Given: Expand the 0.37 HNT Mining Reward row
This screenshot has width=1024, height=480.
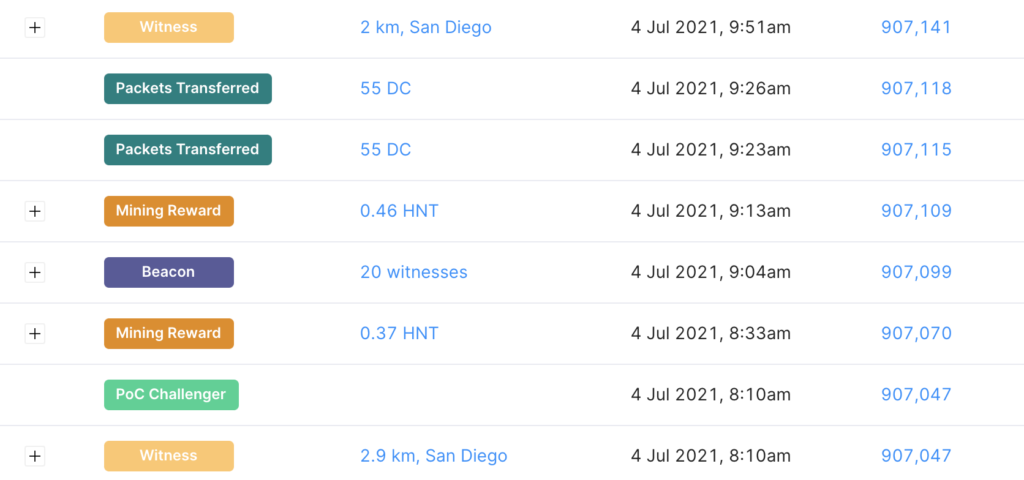Looking at the screenshot, I should point(34,333).
